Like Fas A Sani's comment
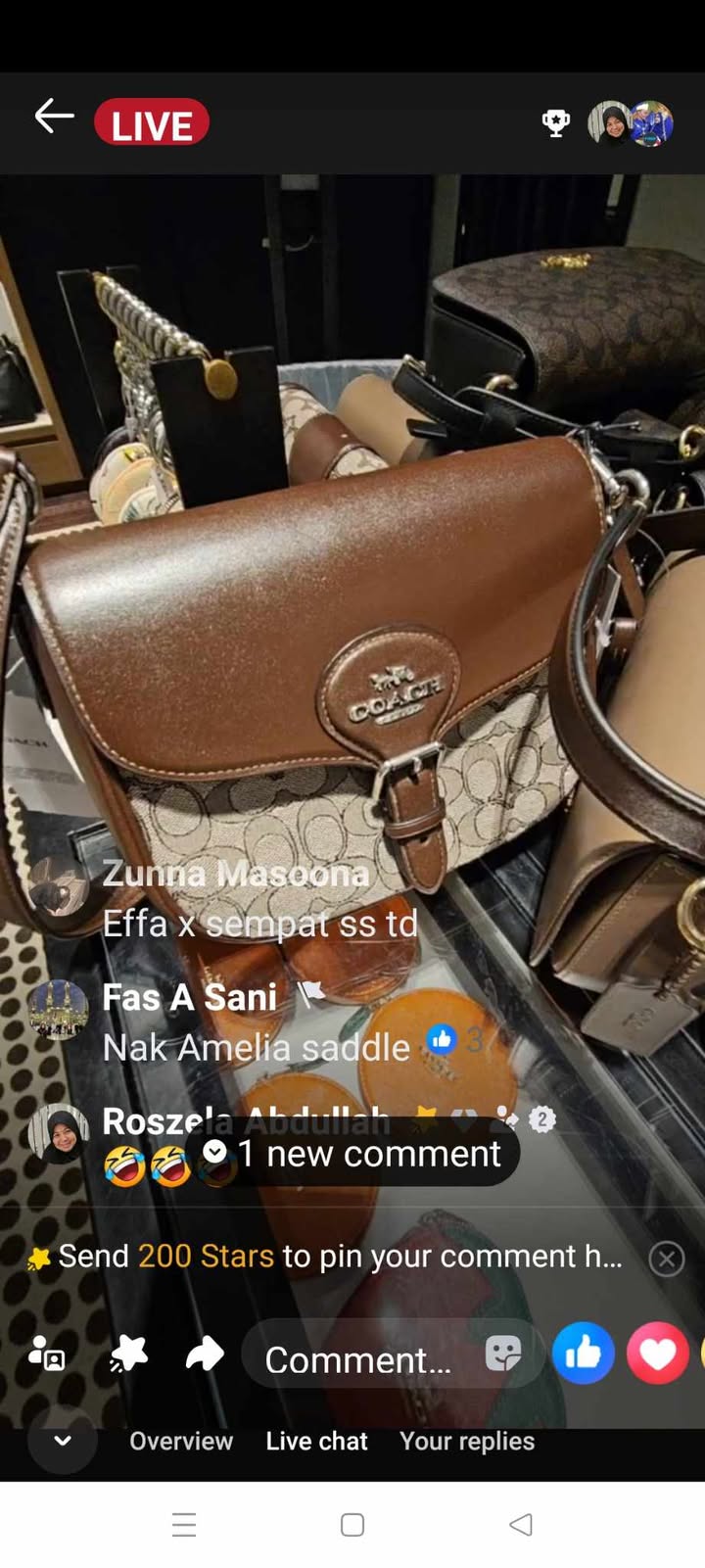The width and height of the screenshot is (705, 1568). 442,1039
